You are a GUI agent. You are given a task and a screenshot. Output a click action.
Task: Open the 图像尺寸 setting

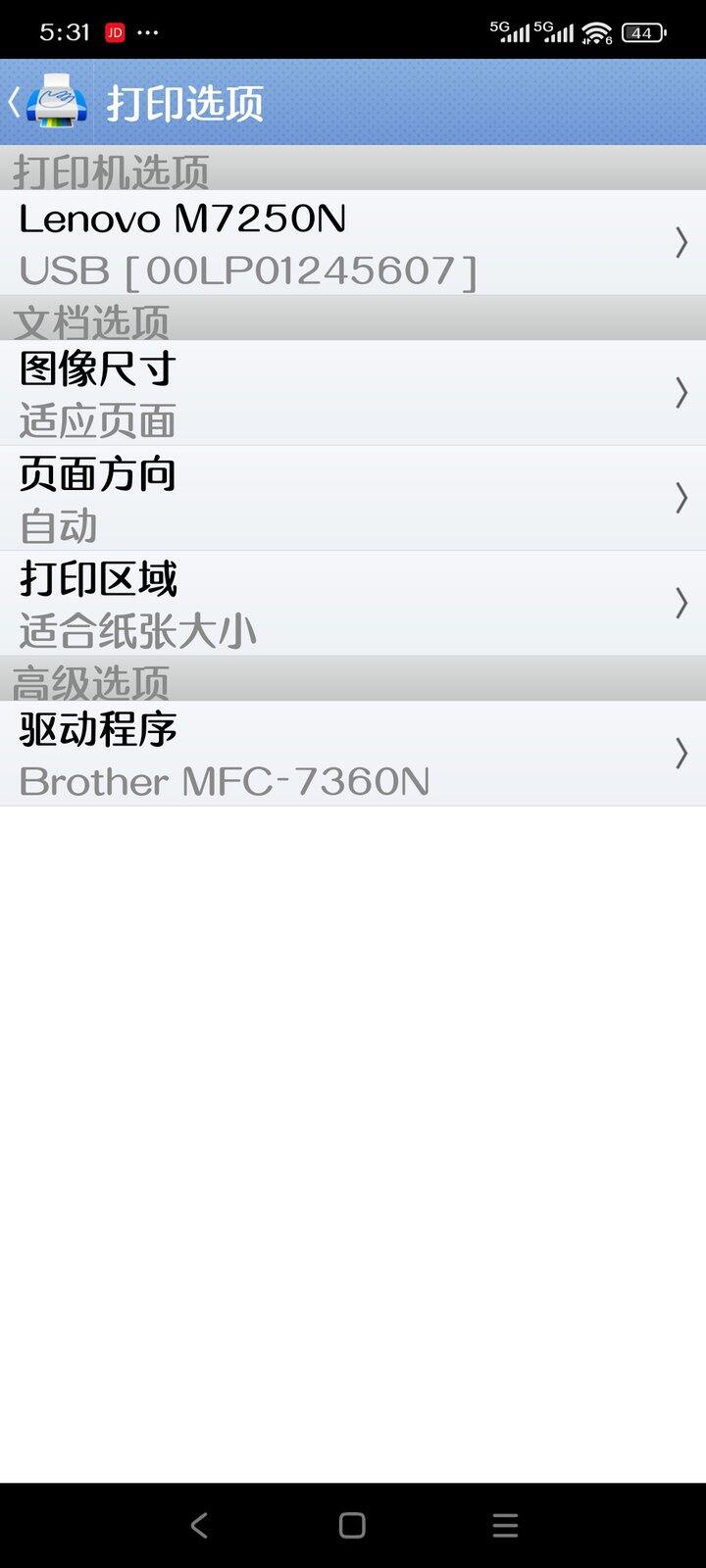(x=353, y=393)
